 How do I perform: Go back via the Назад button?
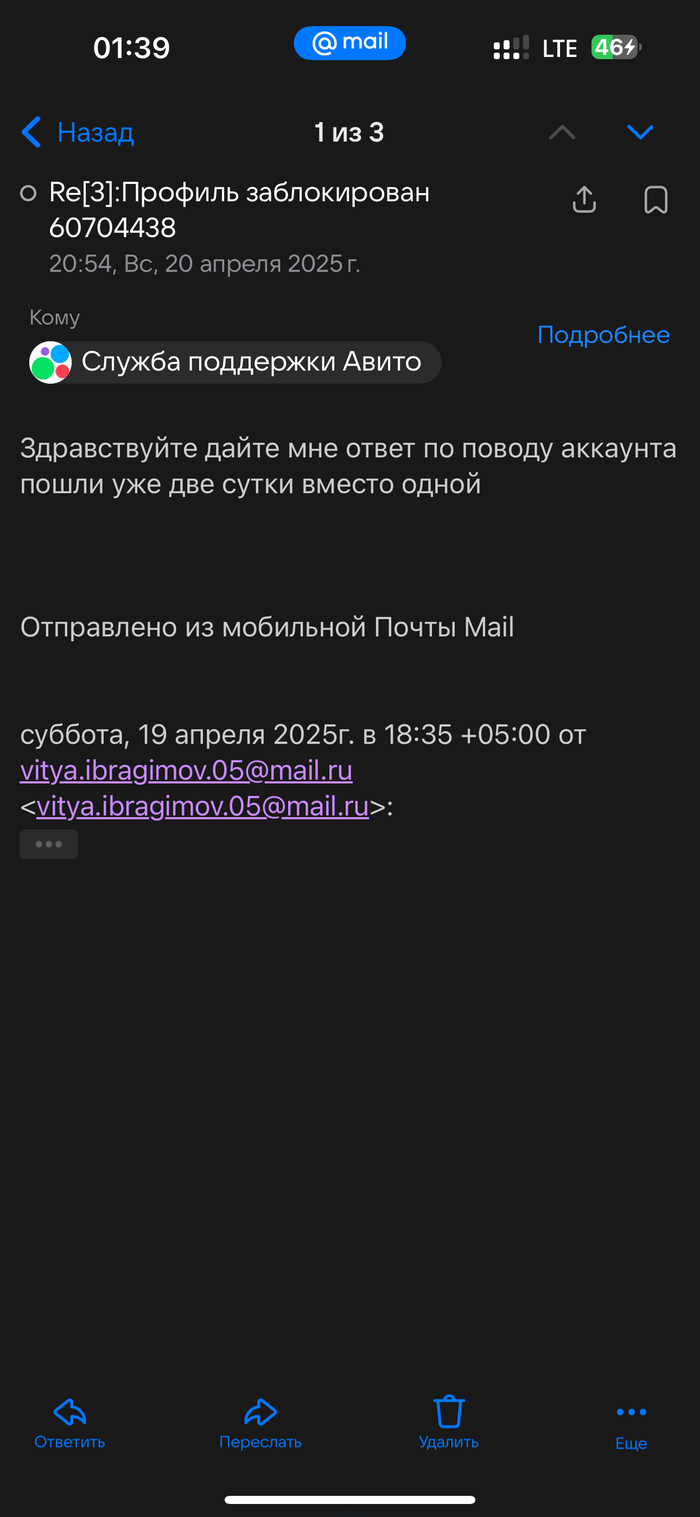[x=77, y=132]
